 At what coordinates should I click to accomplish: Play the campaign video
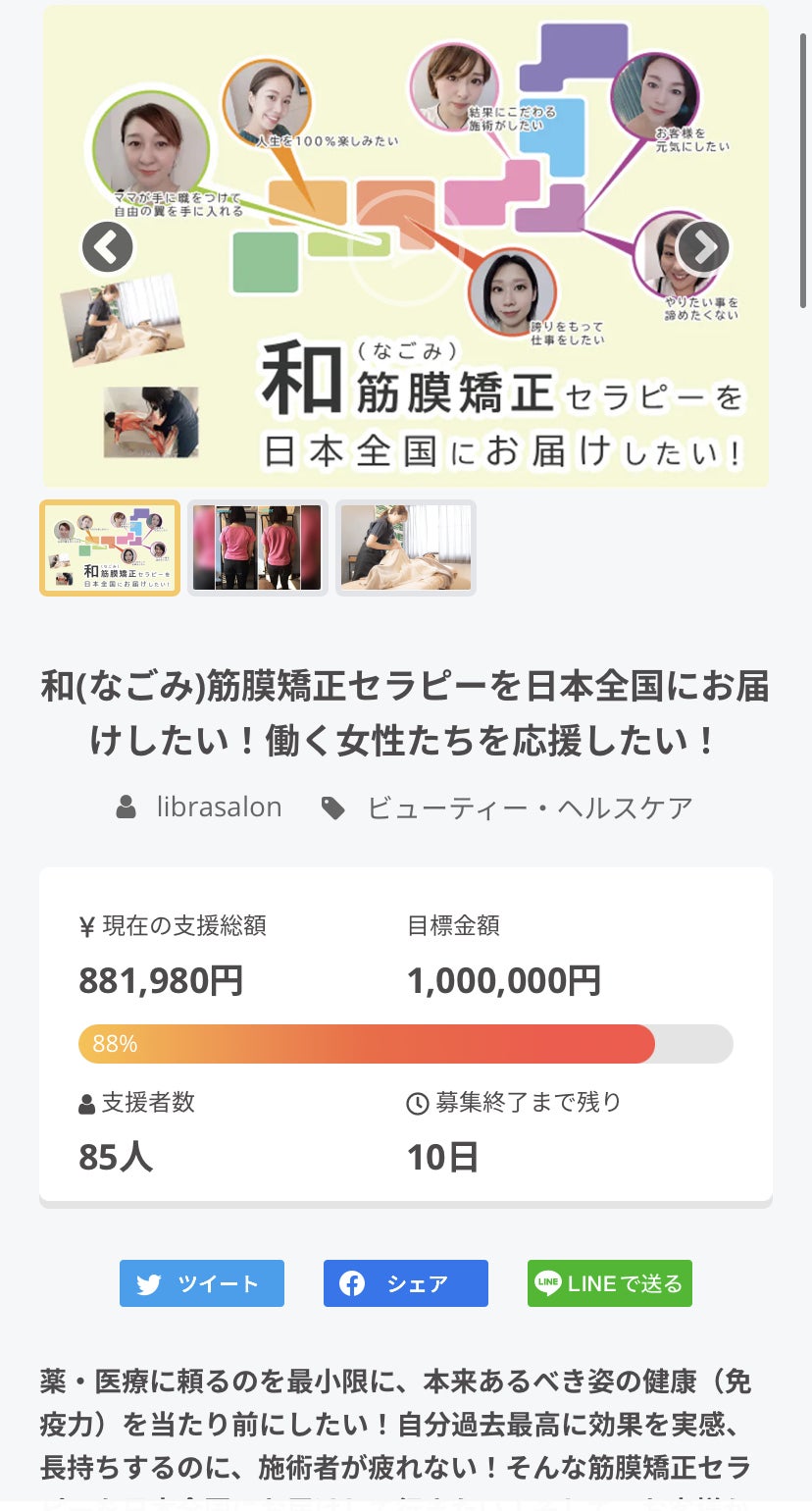click(405, 246)
